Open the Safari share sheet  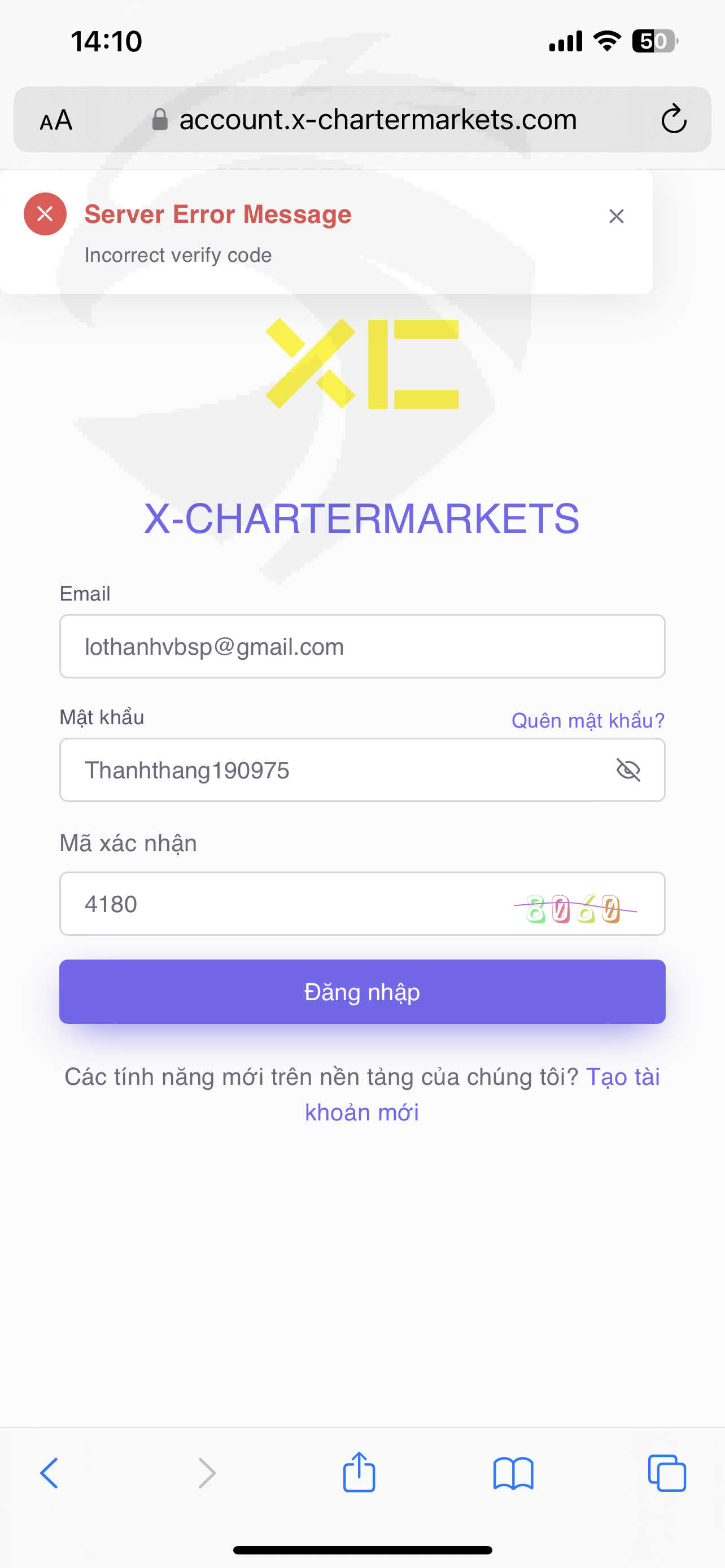359,1472
